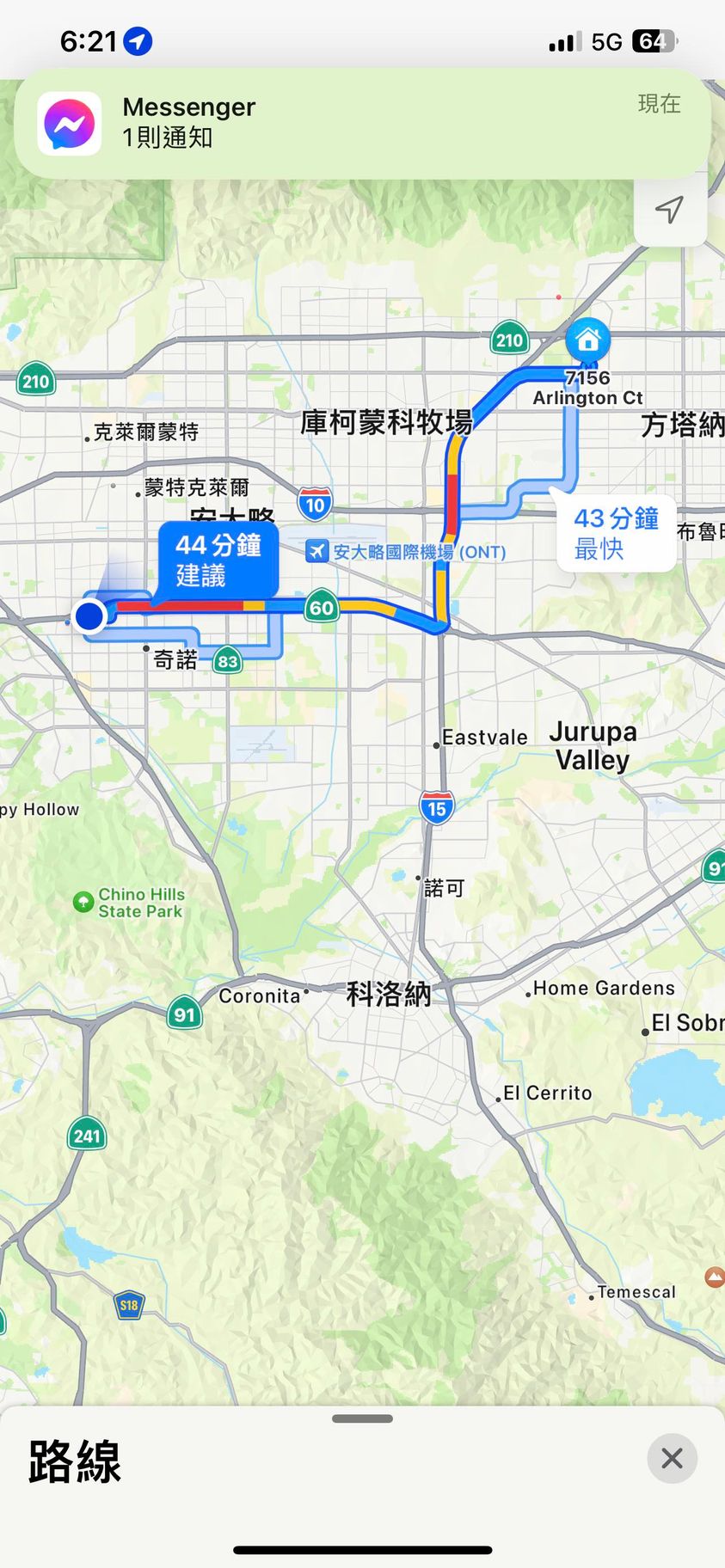Expand the 路線 sheet grabber
This screenshot has height=1568, width=725.
pos(362,1418)
